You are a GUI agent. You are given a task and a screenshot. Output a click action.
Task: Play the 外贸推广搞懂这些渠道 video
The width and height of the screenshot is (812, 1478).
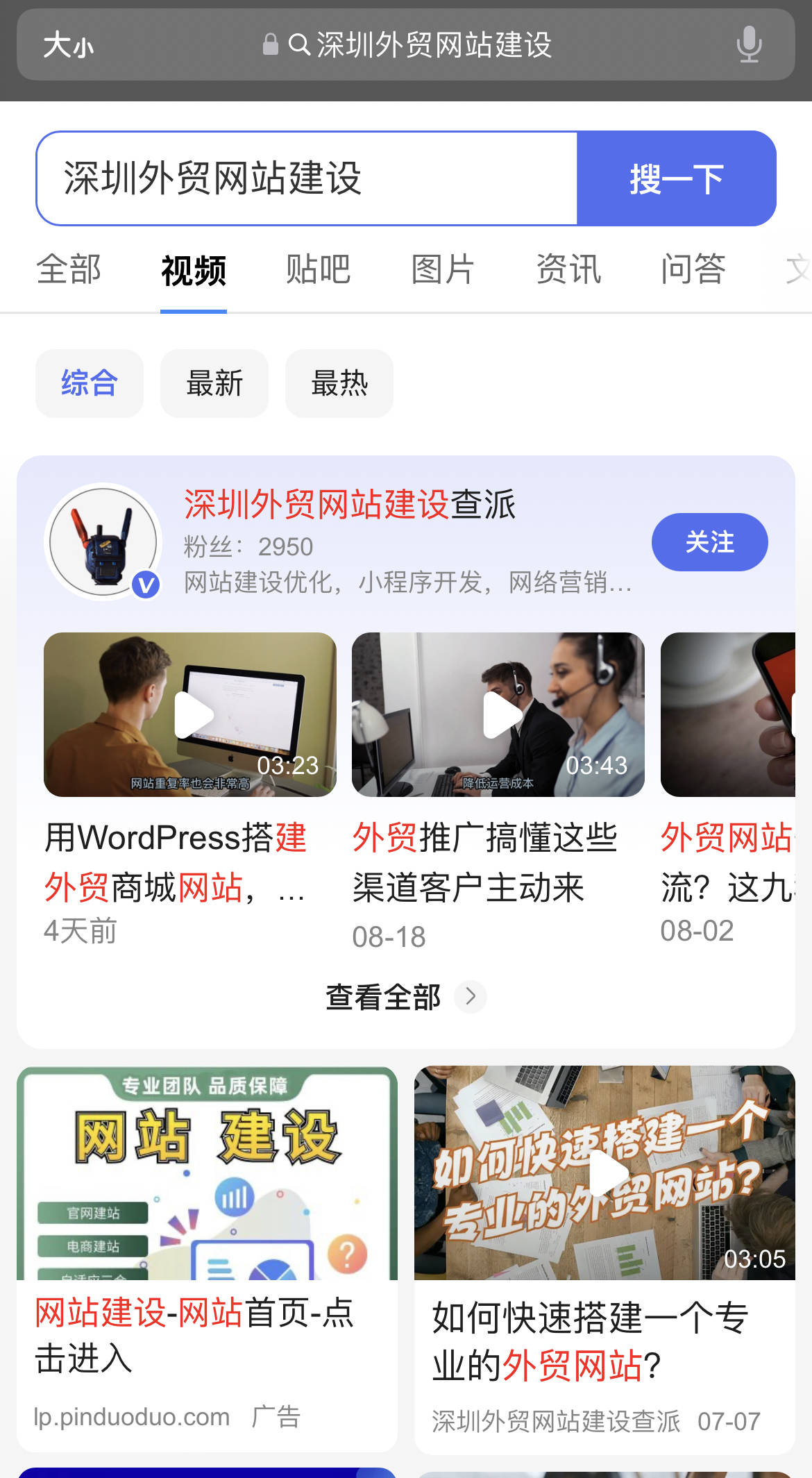(498, 714)
